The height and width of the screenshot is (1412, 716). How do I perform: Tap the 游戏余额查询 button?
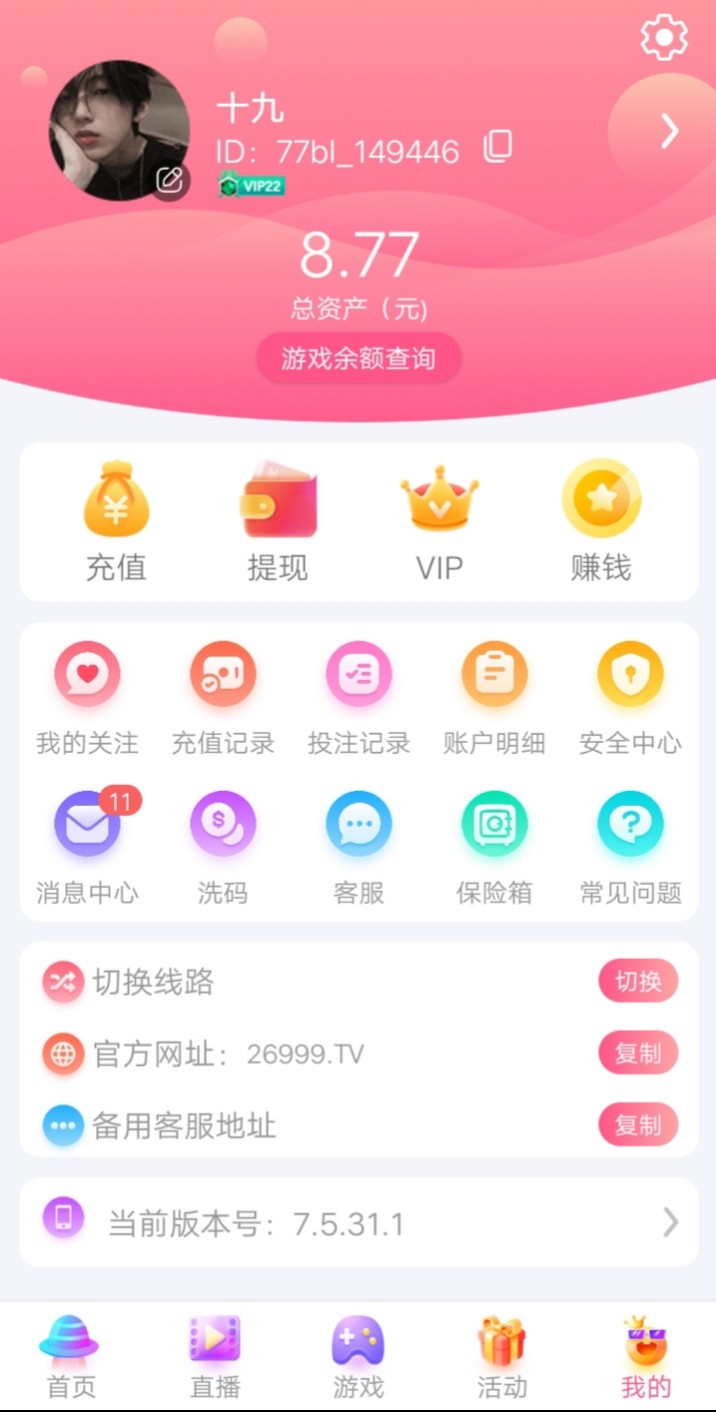tap(358, 358)
